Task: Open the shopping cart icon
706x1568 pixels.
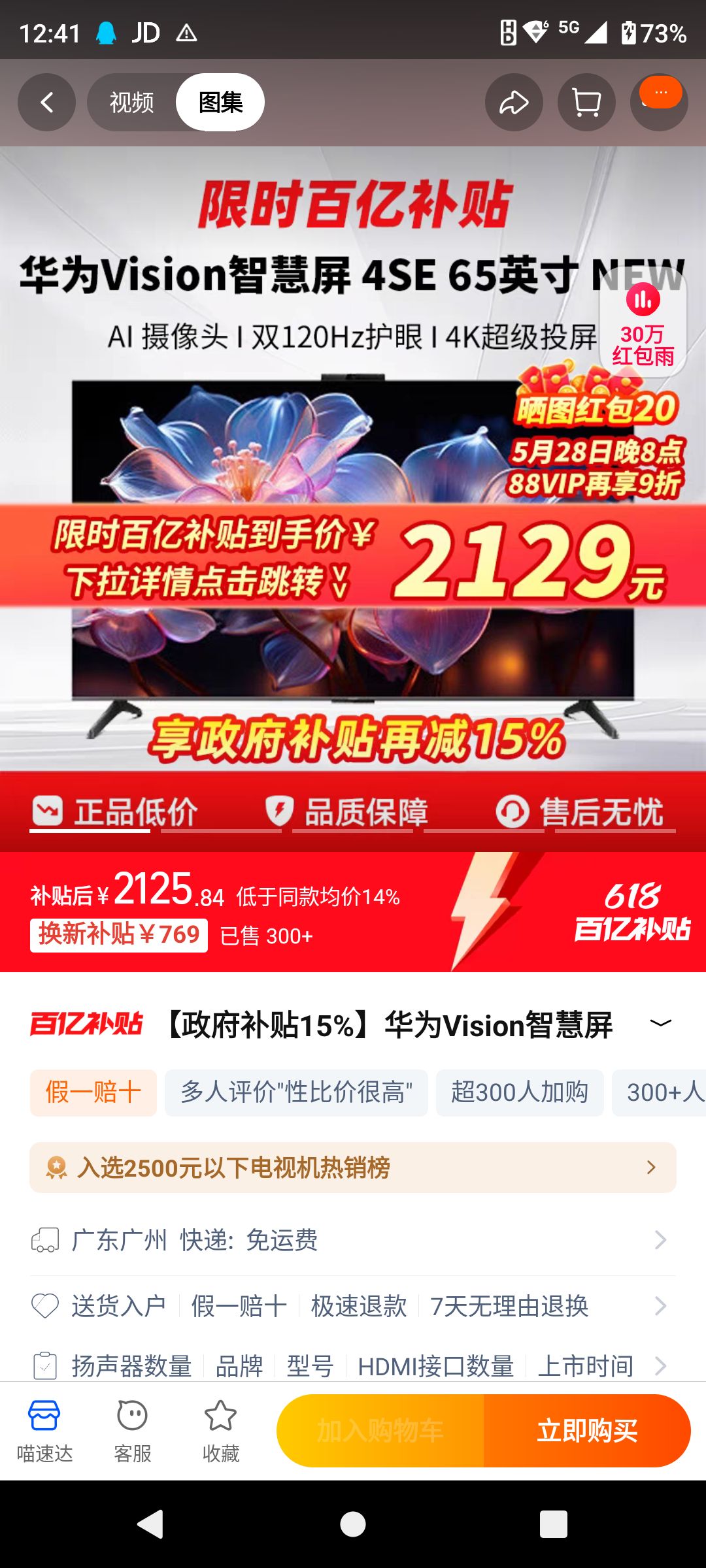Action: point(586,103)
